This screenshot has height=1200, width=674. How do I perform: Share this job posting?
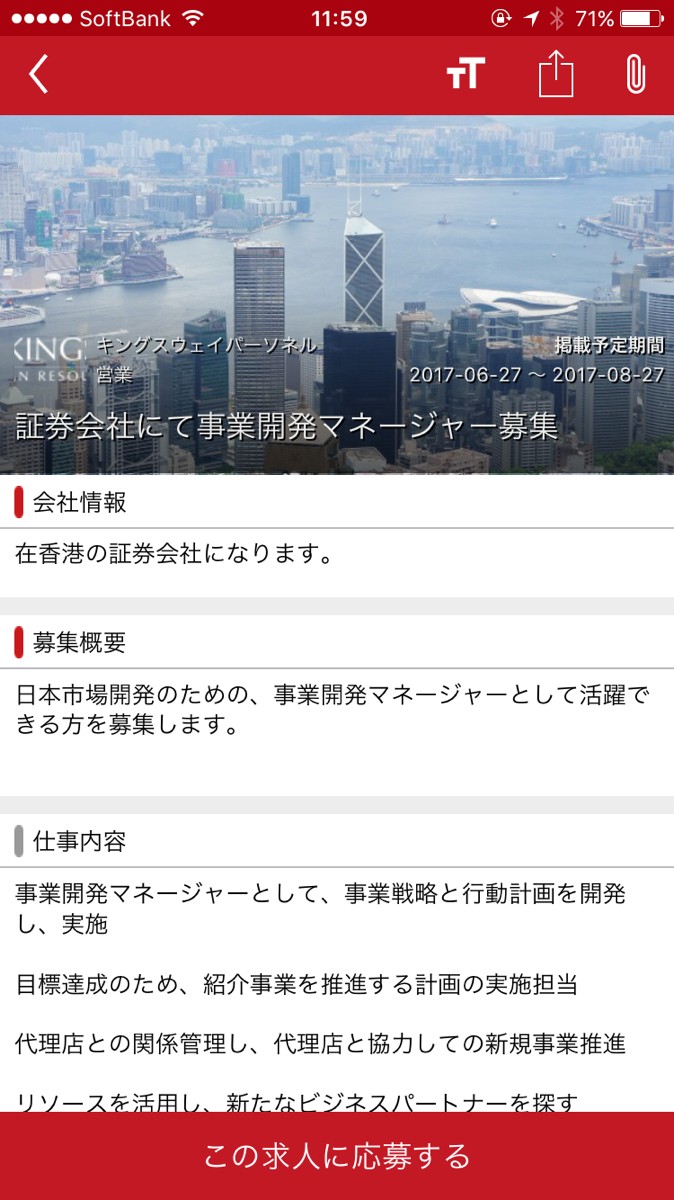coord(556,75)
